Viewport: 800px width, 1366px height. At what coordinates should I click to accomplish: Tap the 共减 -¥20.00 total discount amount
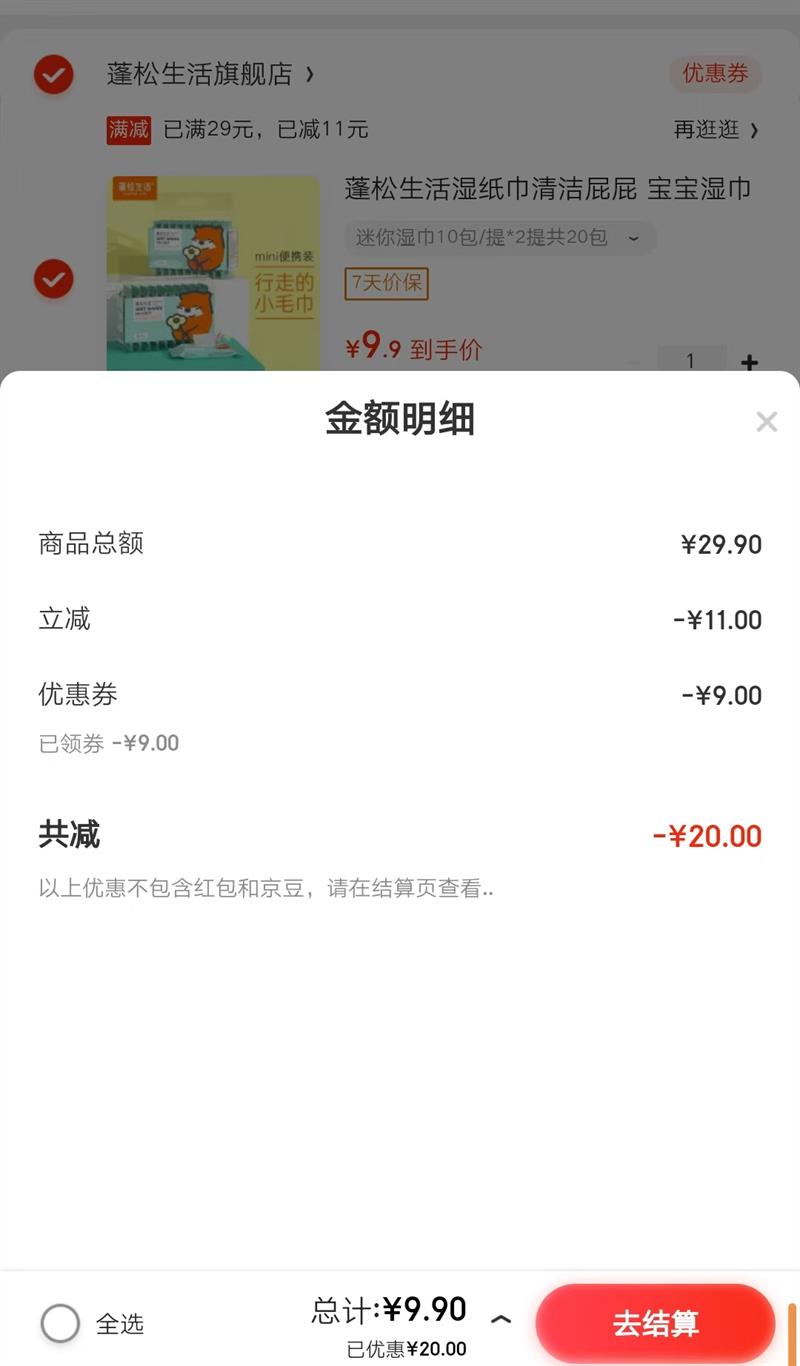tap(709, 834)
